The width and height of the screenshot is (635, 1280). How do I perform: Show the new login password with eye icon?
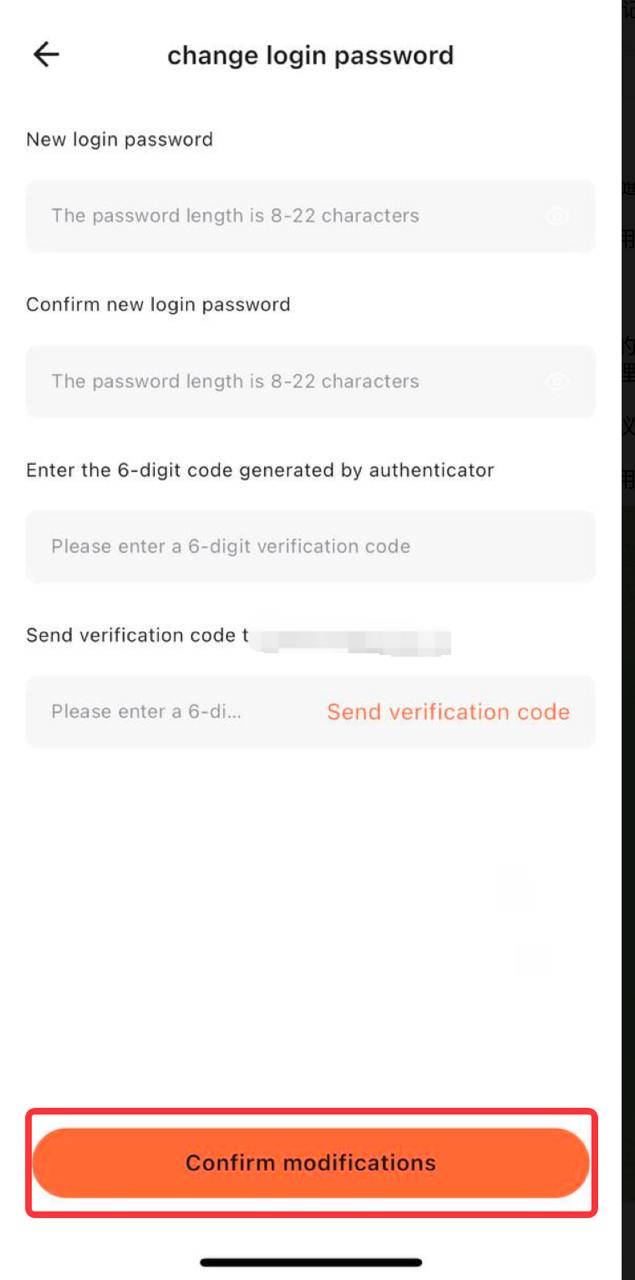557,216
